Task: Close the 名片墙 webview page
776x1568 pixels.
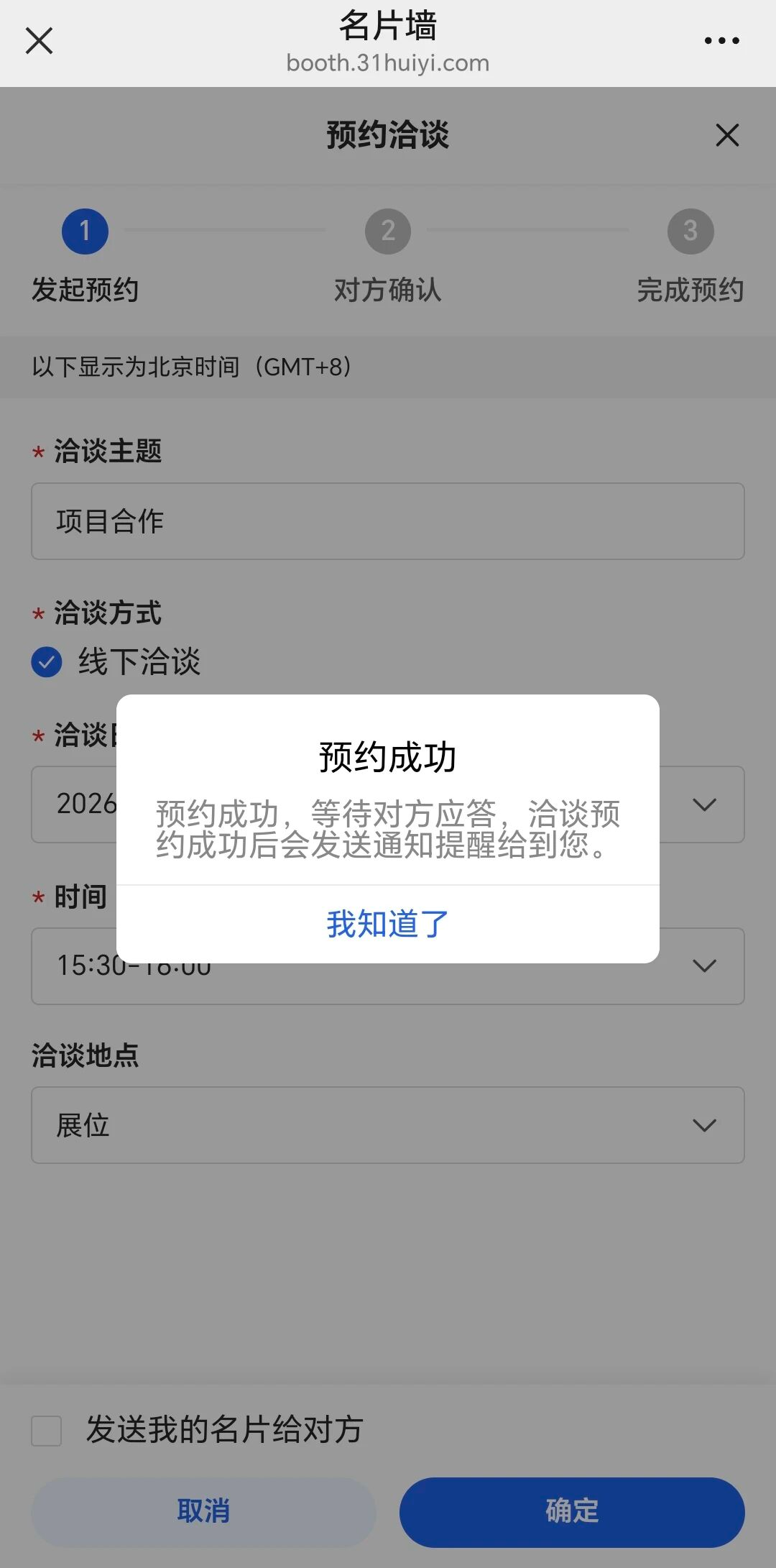Action: click(x=39, y=41)
